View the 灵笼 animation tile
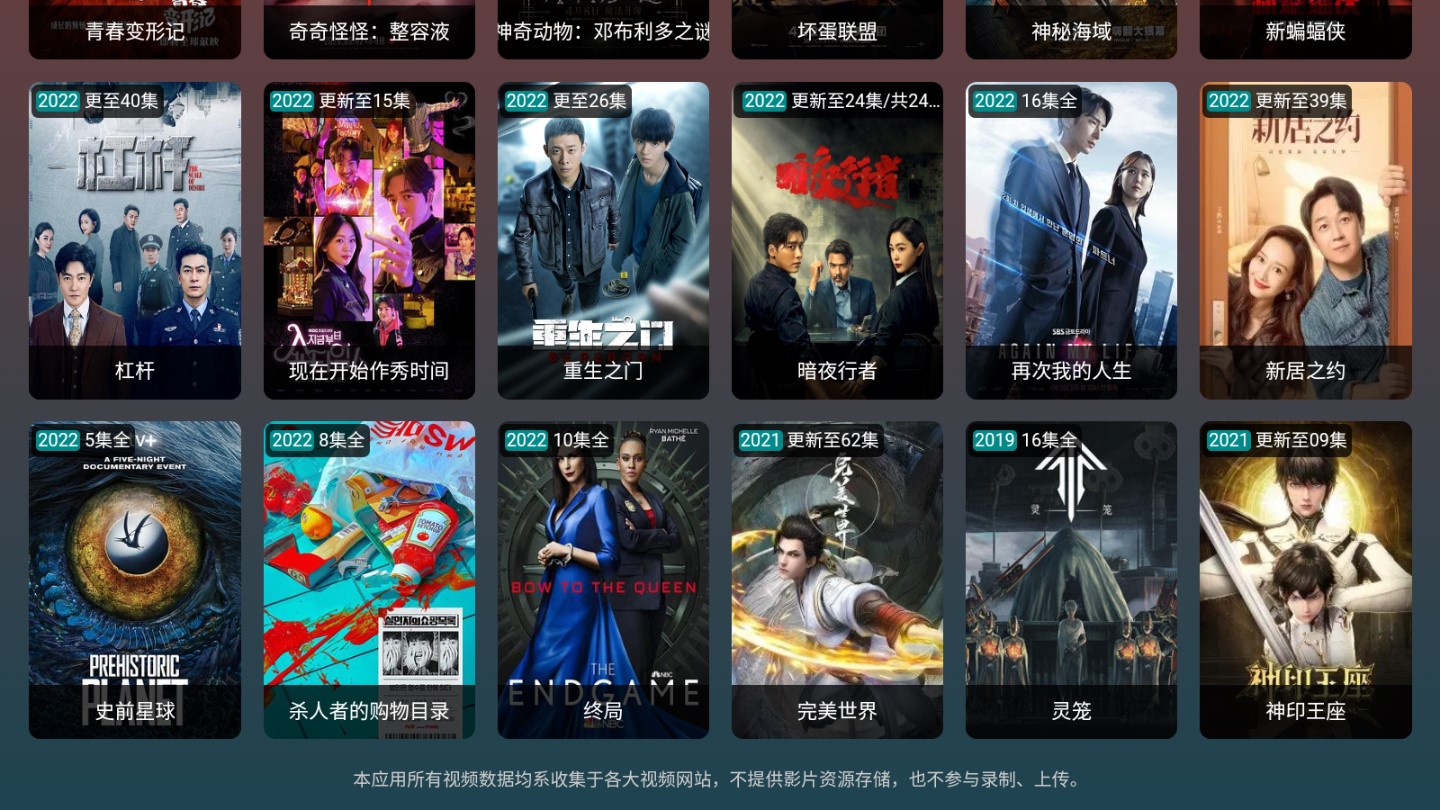This screenshot has width=1440, height=810. [1071, 580]
